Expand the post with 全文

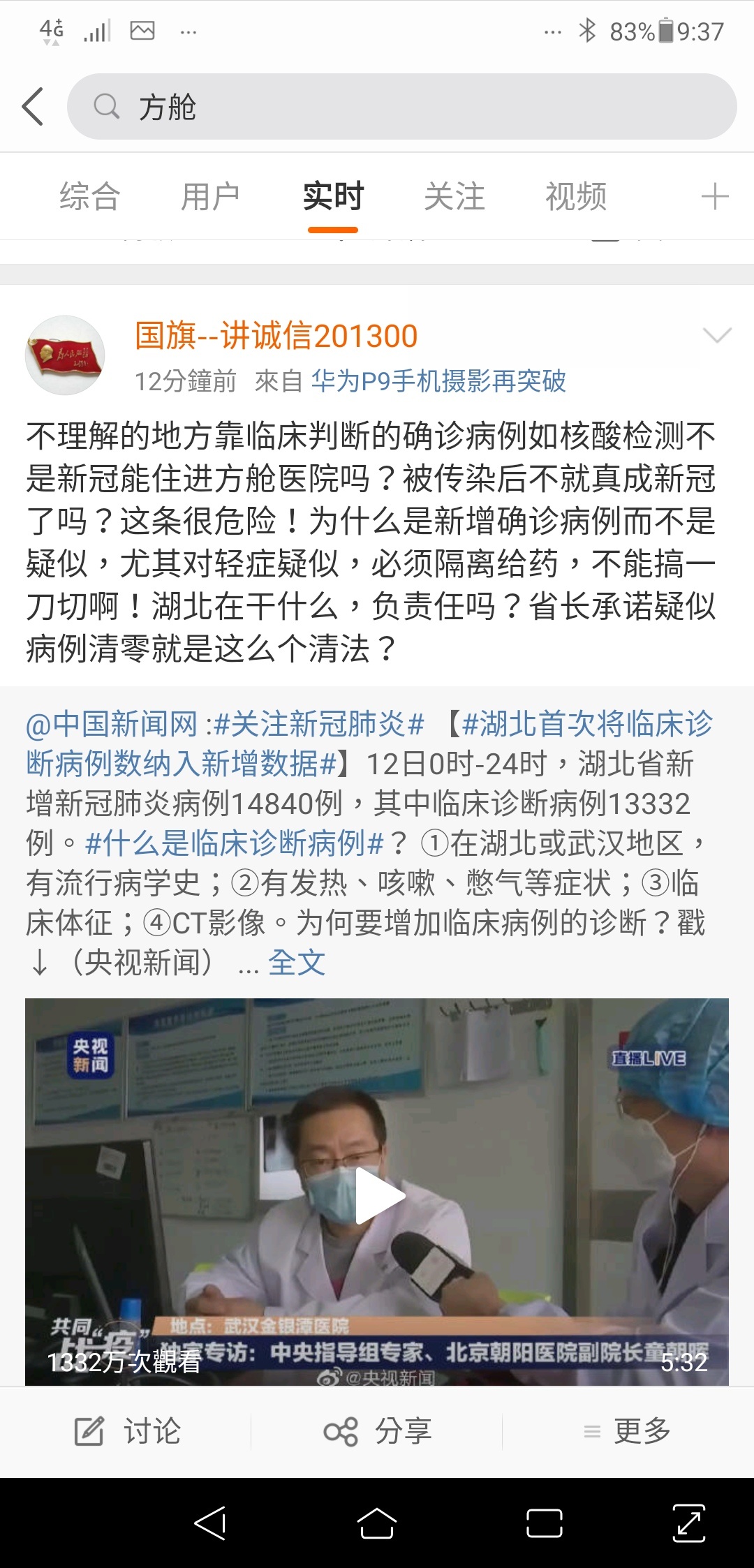pyautogui.click(x=297, y=963)
